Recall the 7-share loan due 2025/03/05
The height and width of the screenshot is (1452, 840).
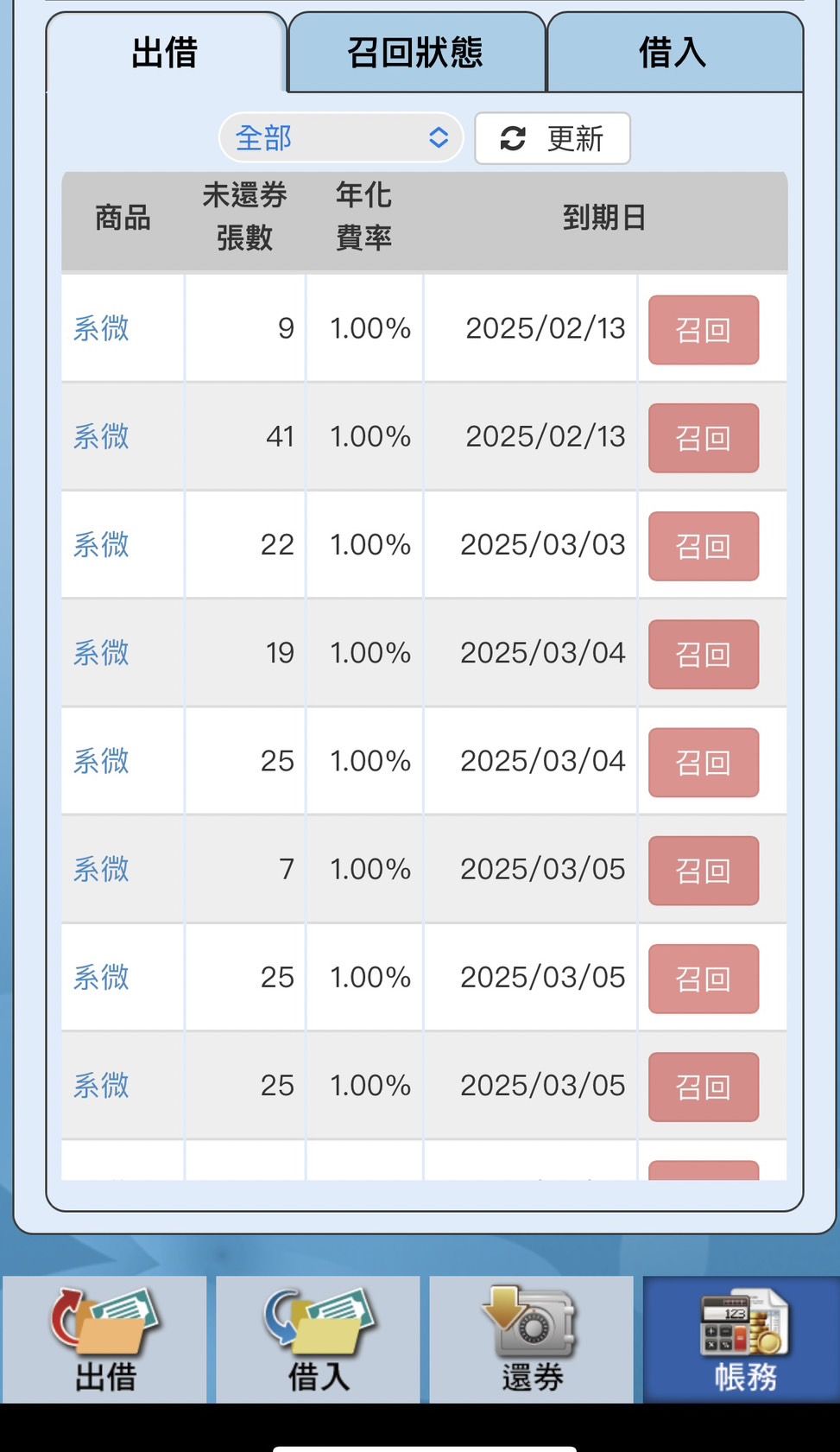704,871
